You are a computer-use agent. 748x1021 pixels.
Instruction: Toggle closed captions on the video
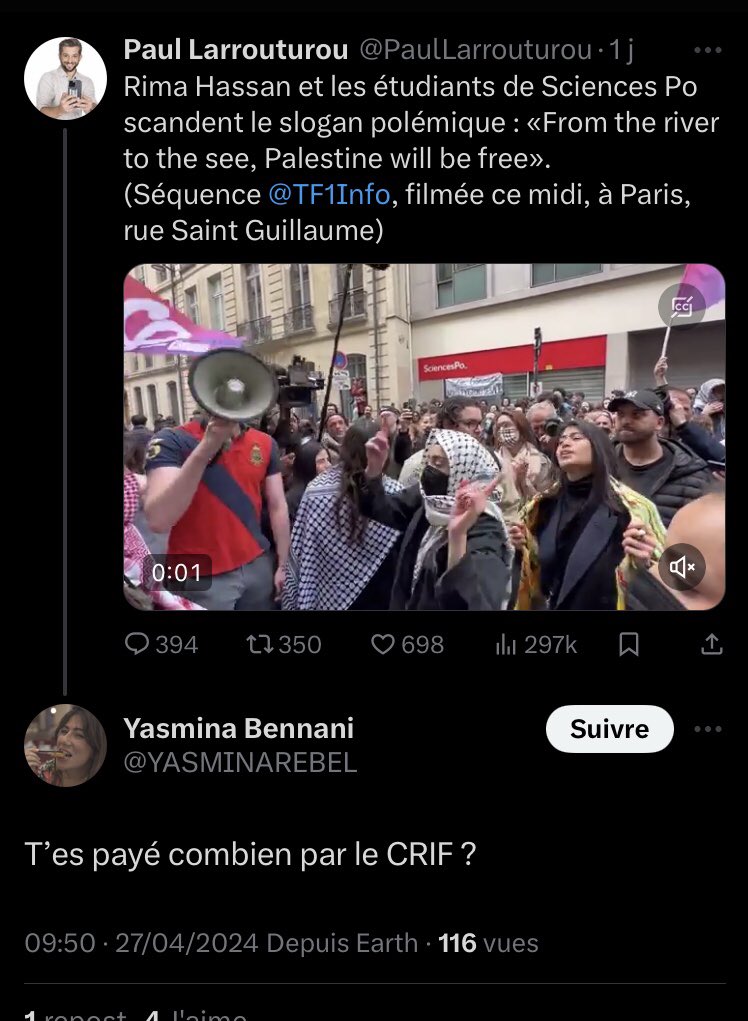[x=683, y=306]
